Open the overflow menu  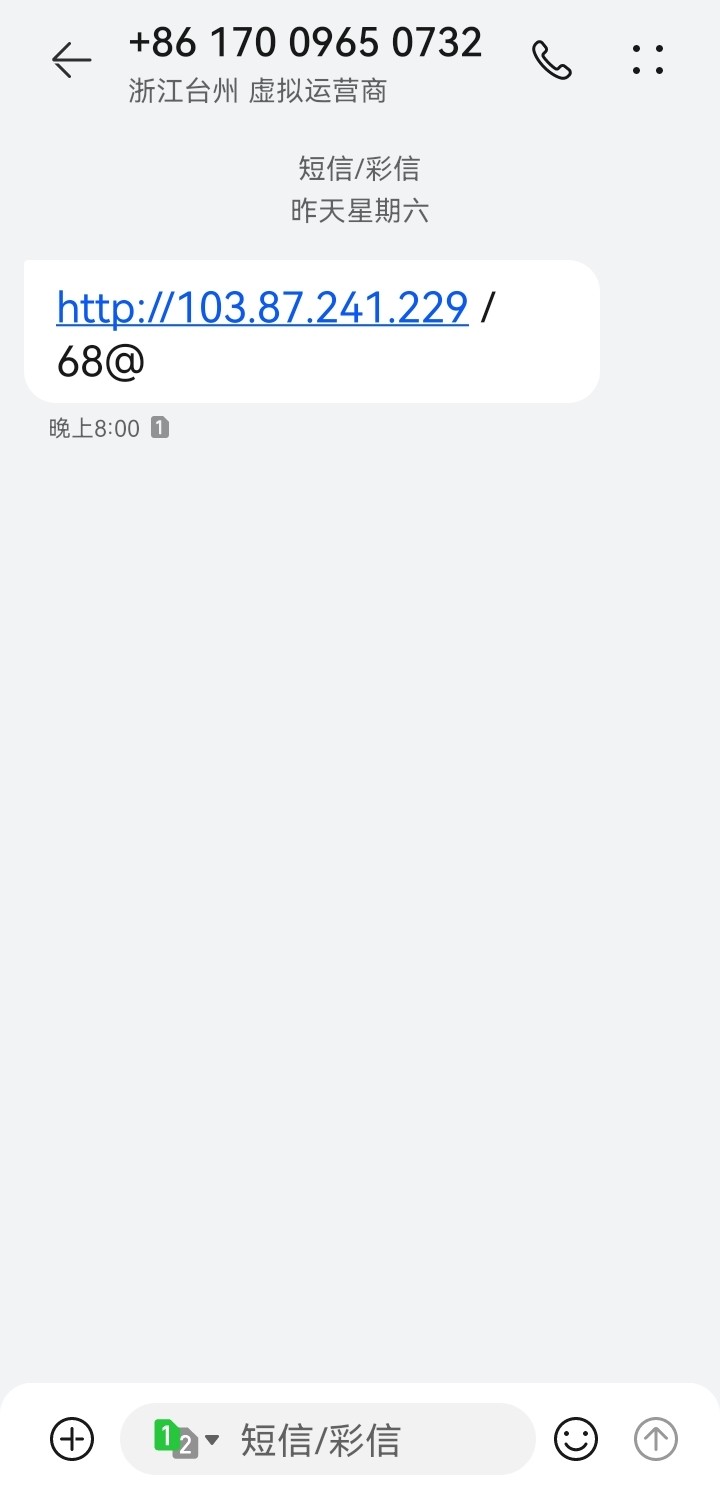(648, 61)
